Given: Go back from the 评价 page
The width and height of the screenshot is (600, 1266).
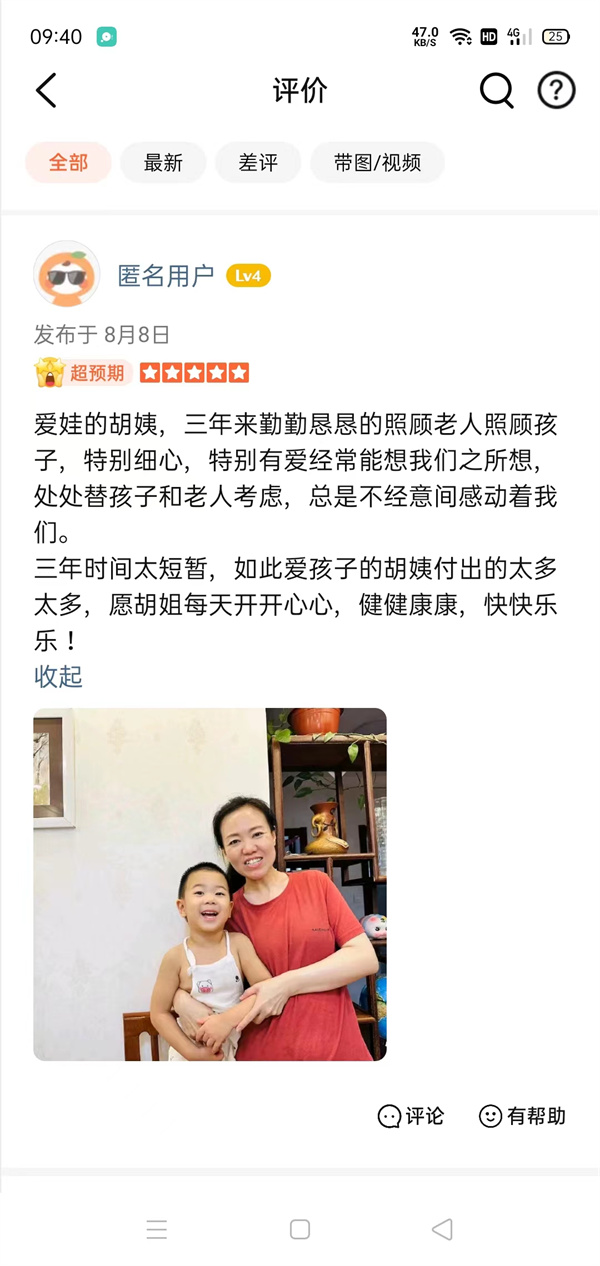Looking at the screenshot, I should (46, 91).
